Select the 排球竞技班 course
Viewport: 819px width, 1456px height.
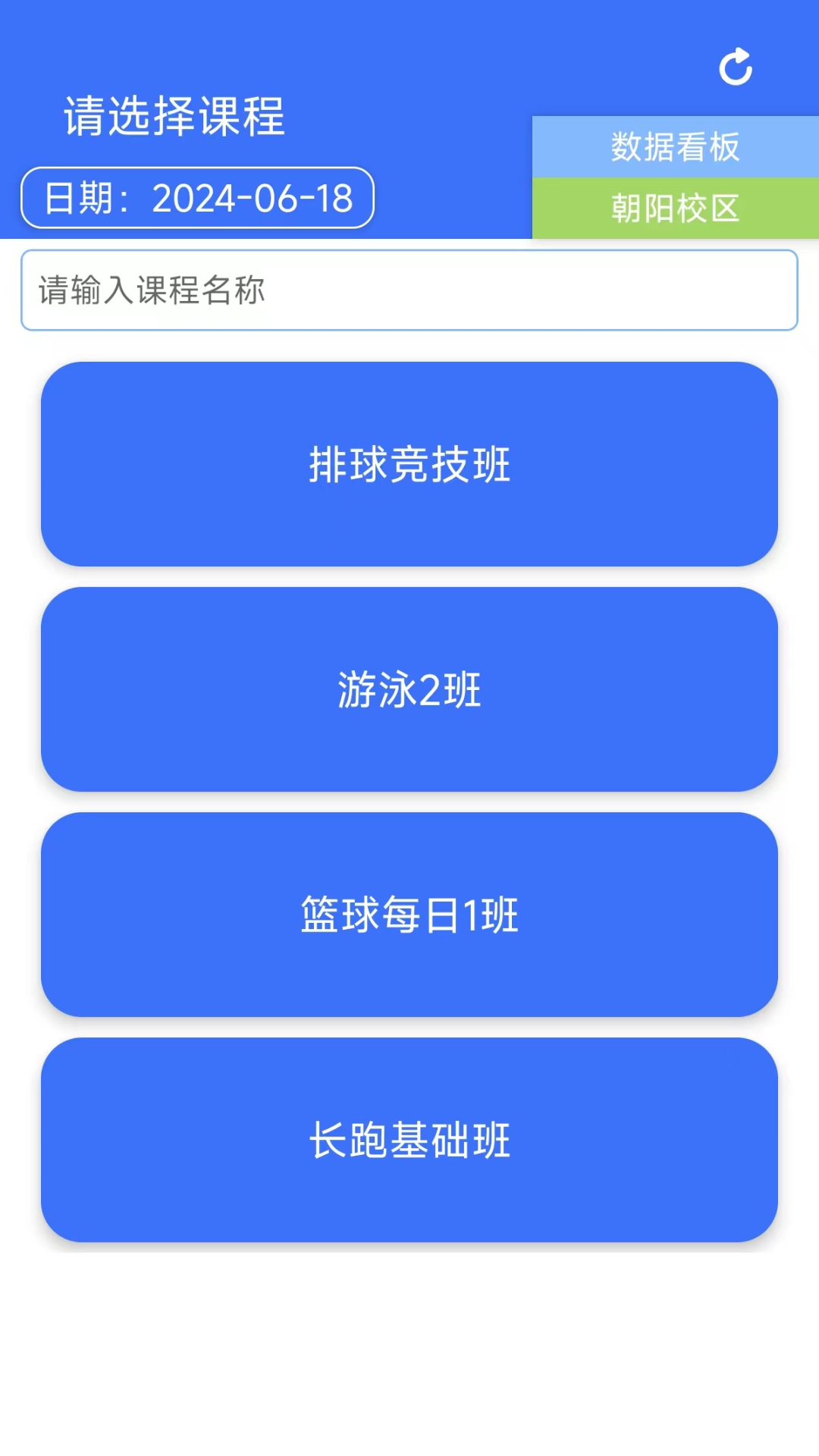409,464
